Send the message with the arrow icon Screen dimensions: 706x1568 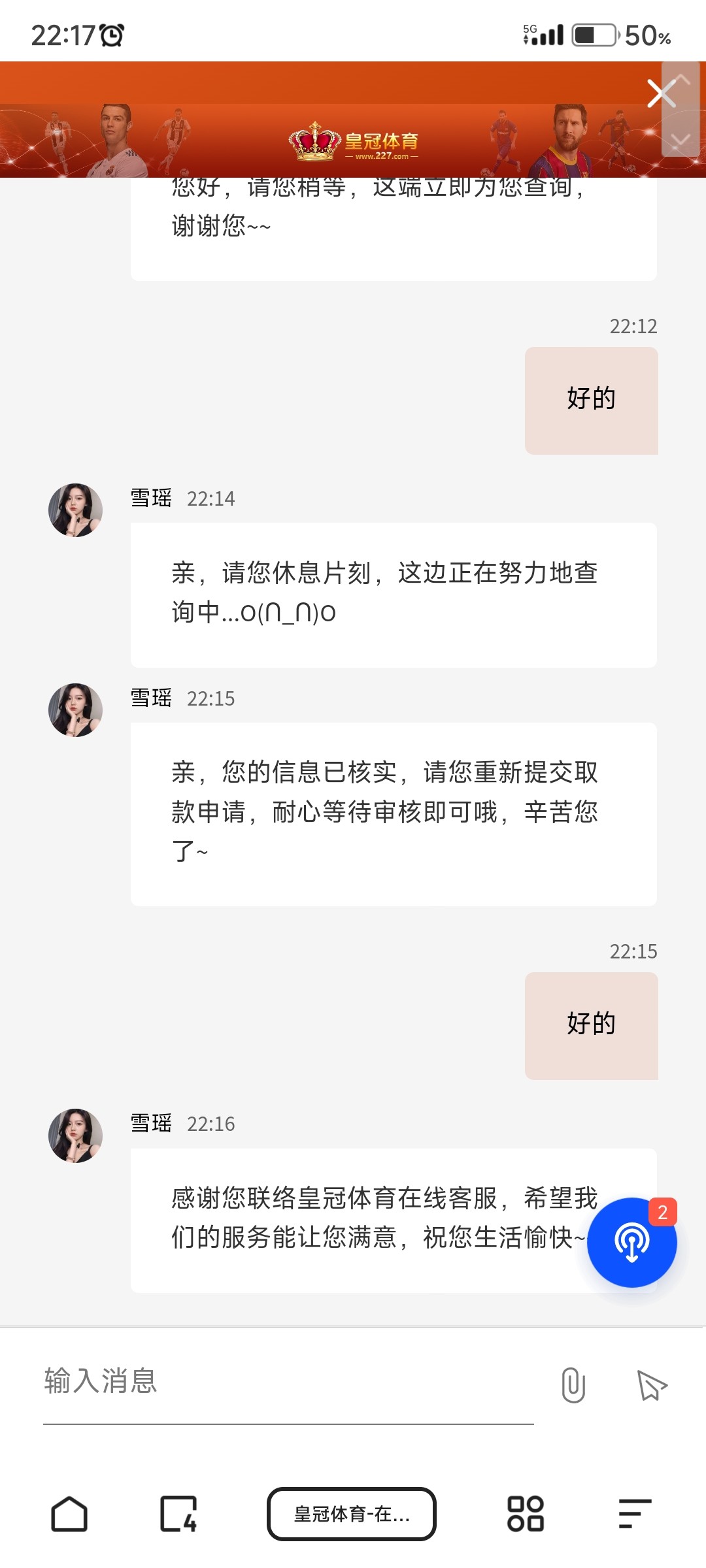click(x=652, y=1385)
